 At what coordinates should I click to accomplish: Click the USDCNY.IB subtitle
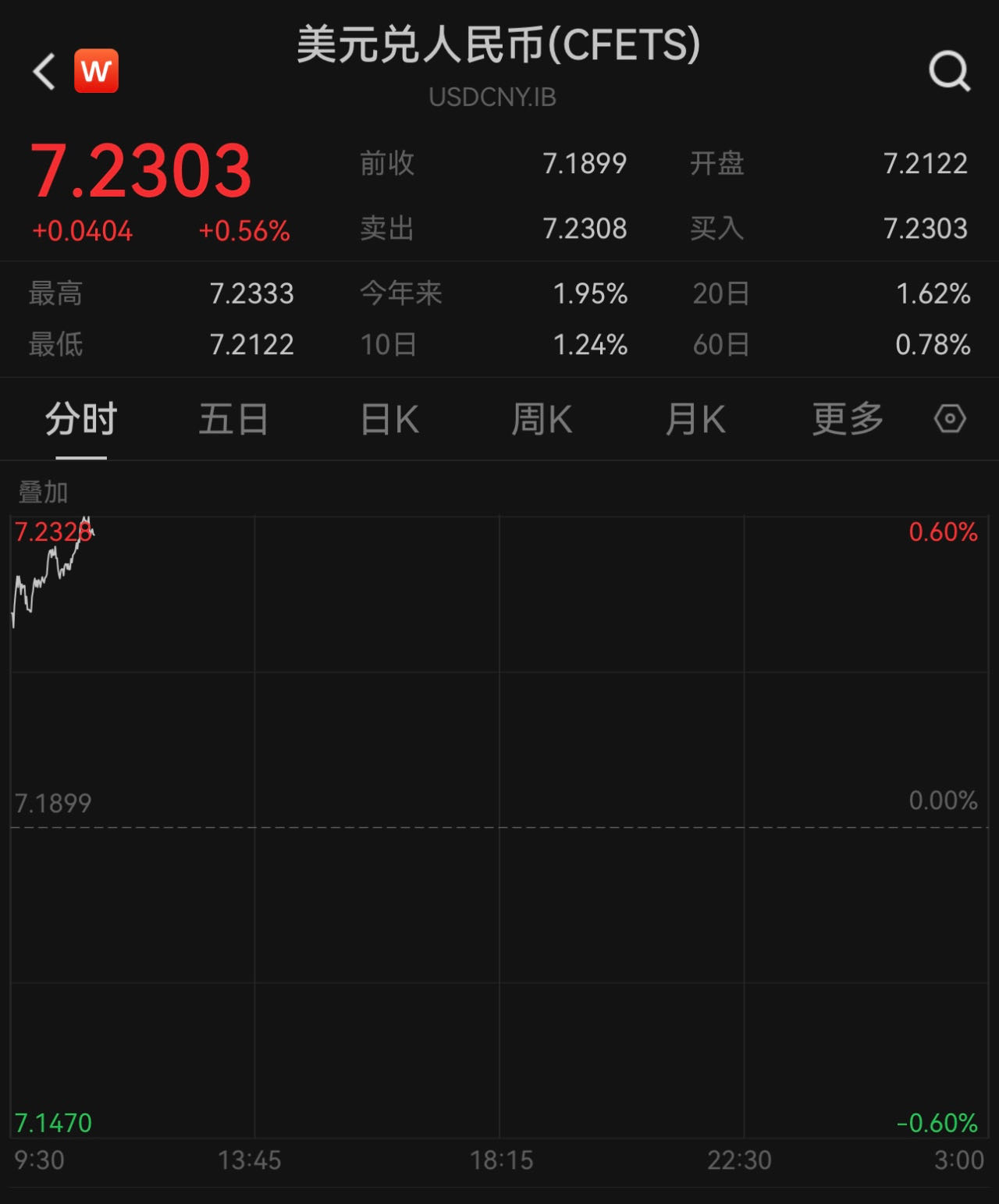coord(491,97)
